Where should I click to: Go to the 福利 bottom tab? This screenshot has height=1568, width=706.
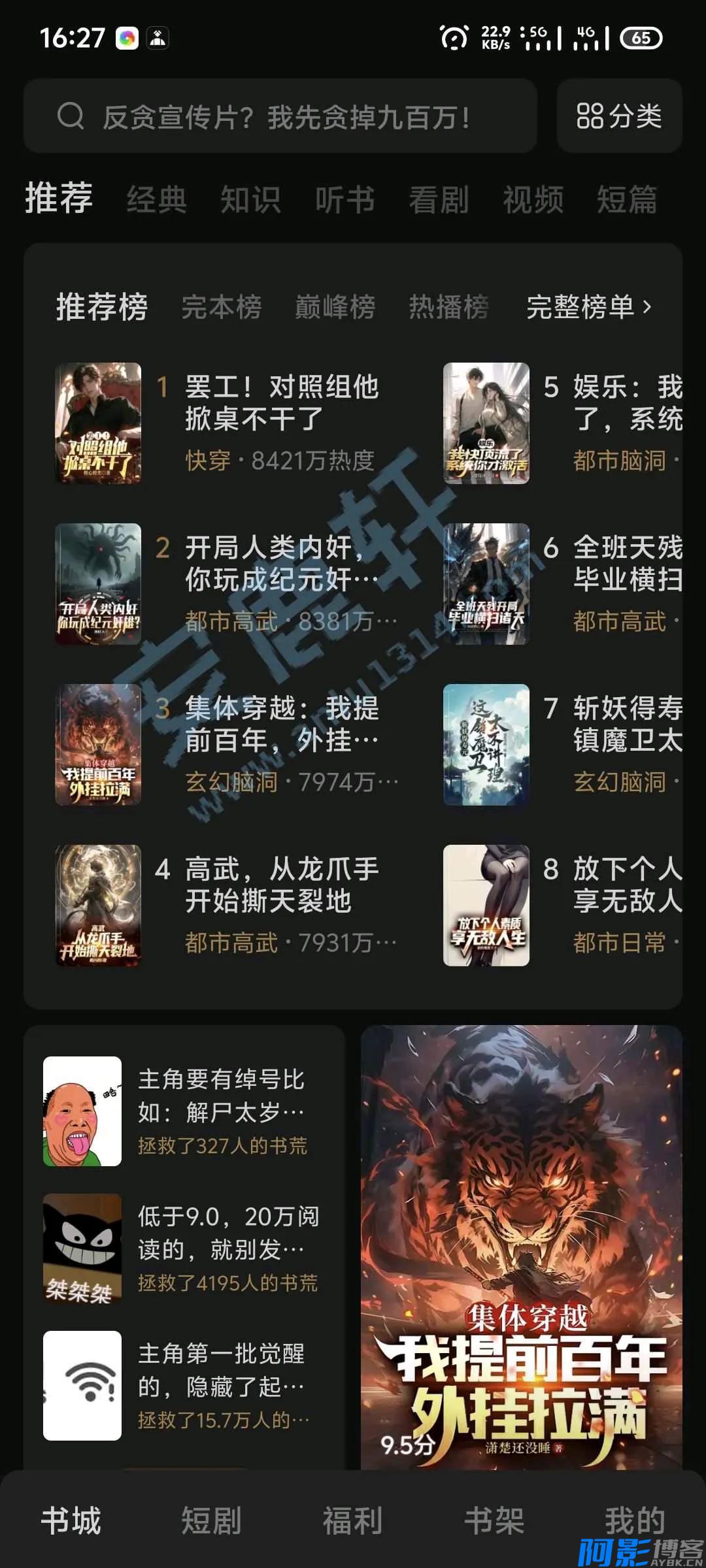coord(352,1520)
